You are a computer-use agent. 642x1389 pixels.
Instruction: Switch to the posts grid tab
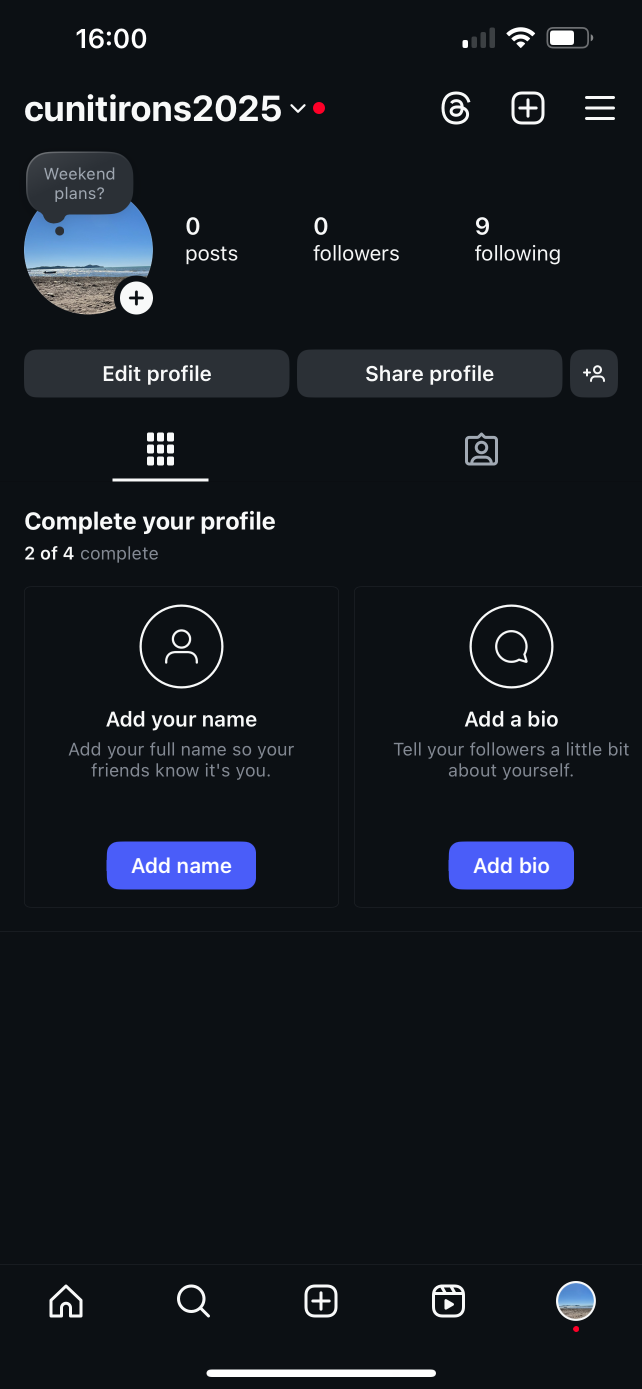click(x=160, y=450)
